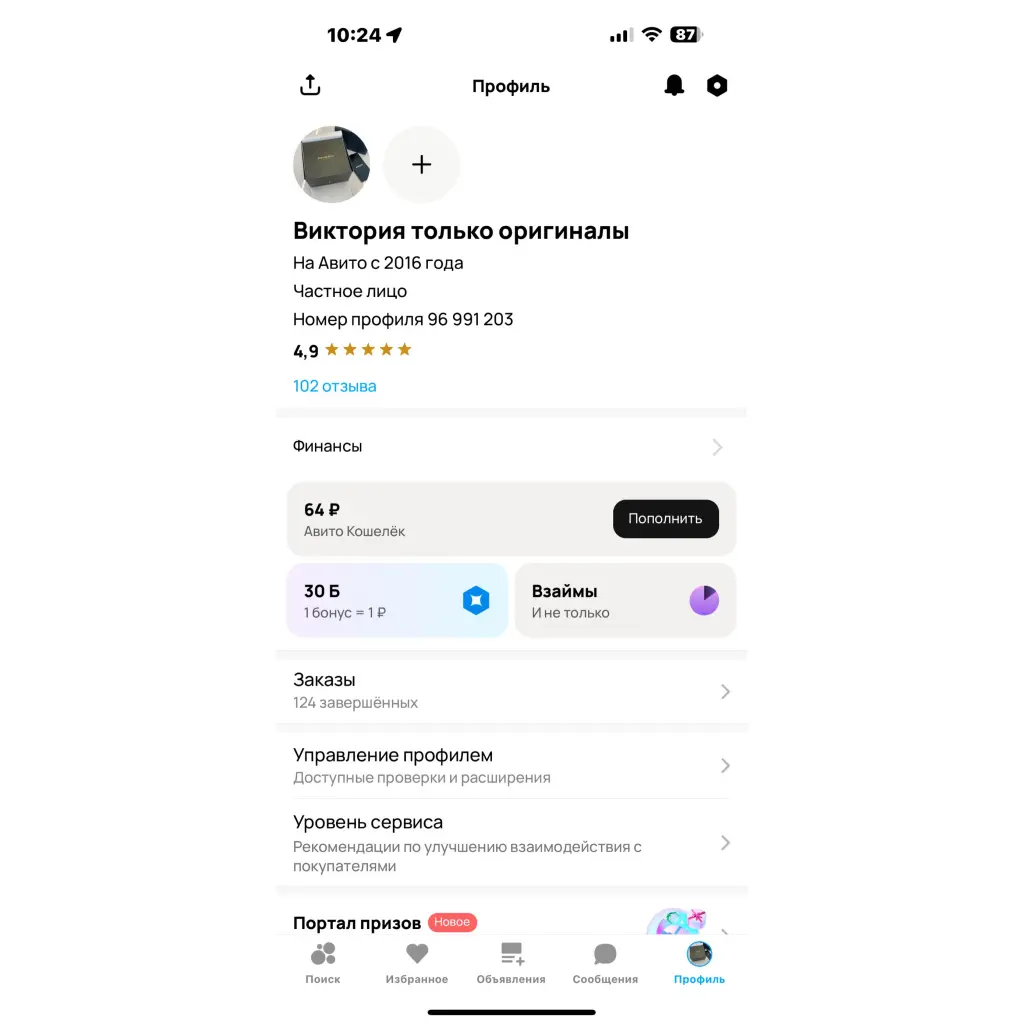Open profile settings hexagon icon
The image size is (1024, 1024).
[x=717, y=86]
